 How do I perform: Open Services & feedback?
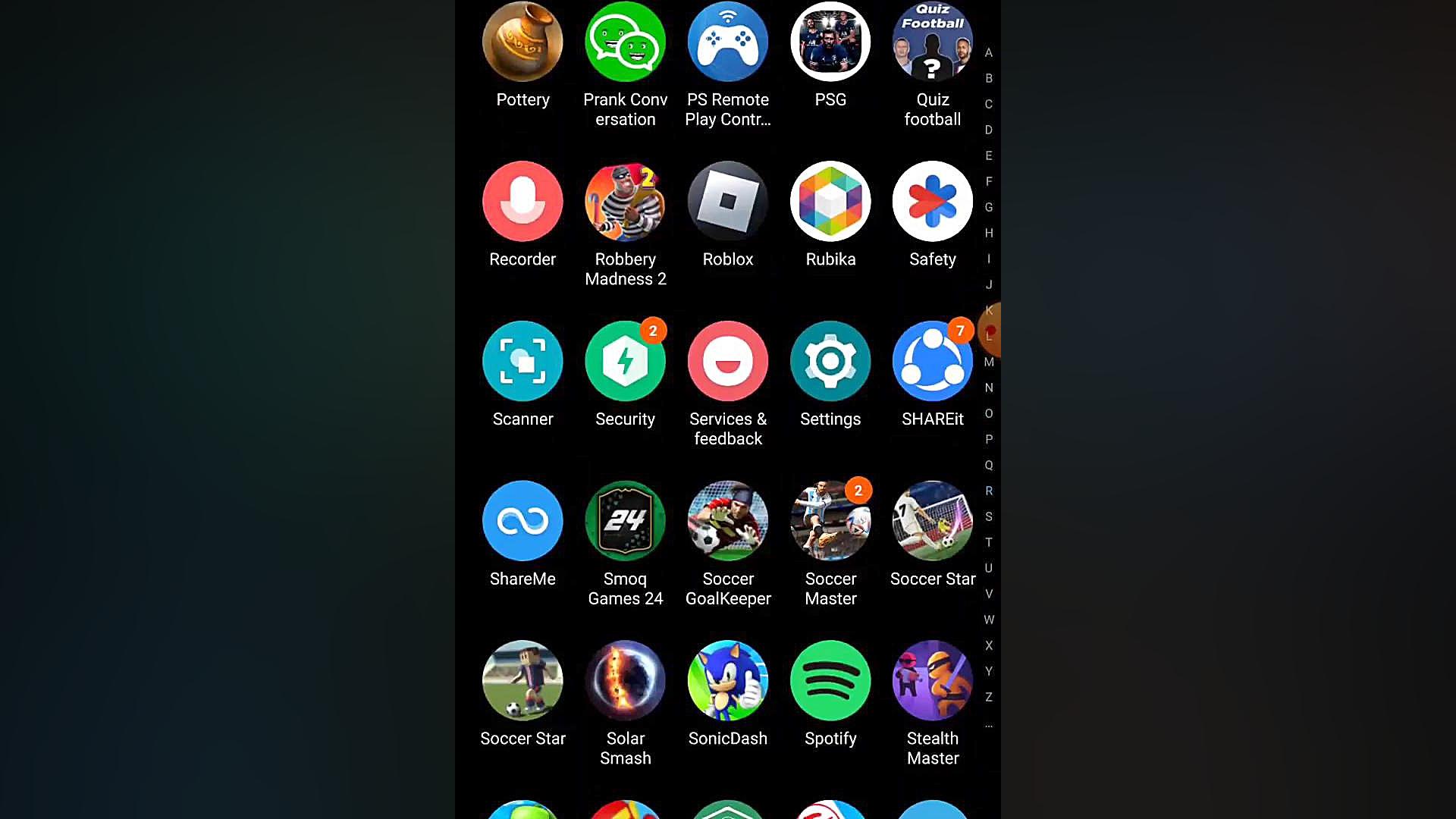click(727, 362)
